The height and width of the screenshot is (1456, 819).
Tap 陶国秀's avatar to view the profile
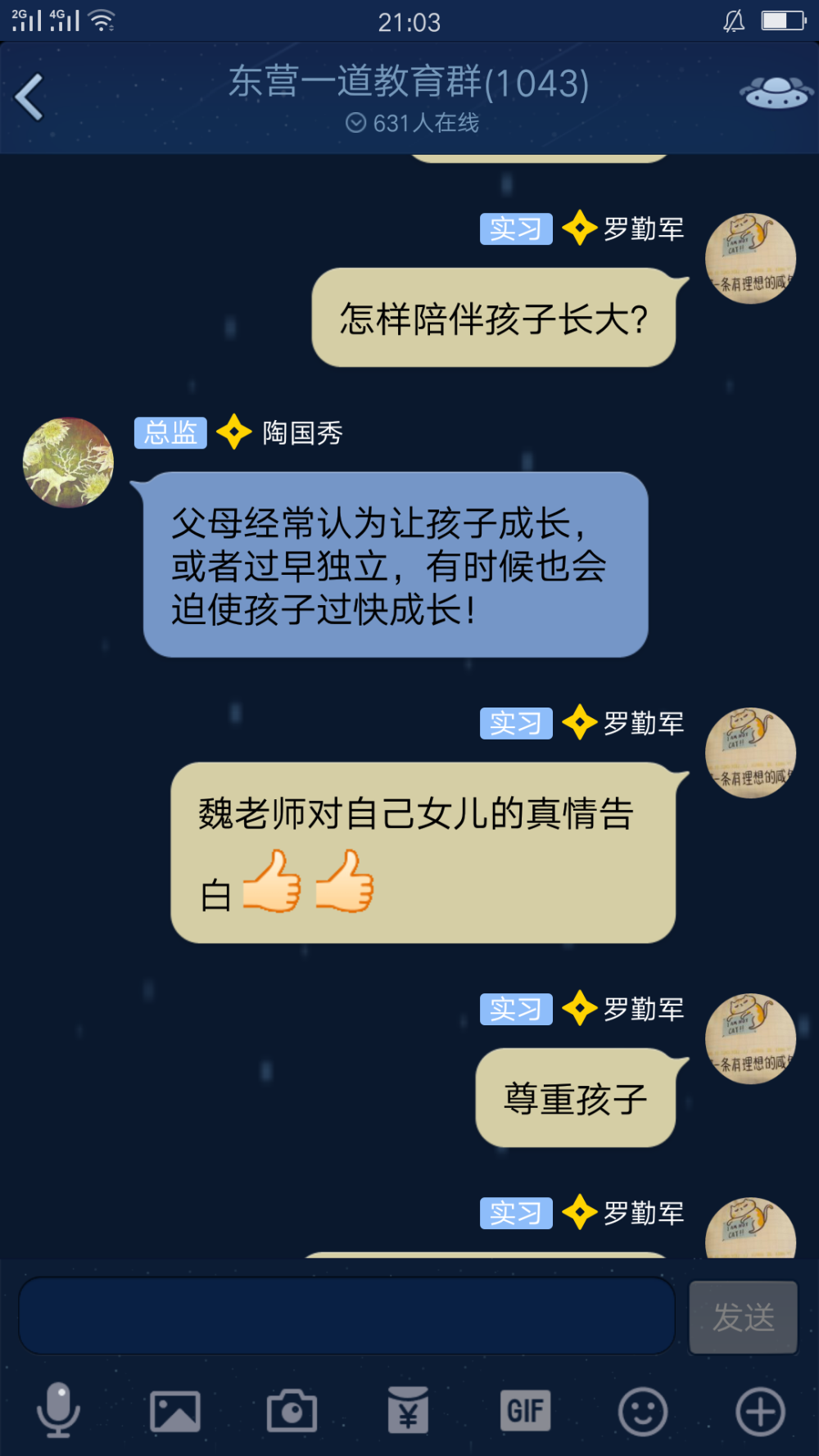click(68, 463)
